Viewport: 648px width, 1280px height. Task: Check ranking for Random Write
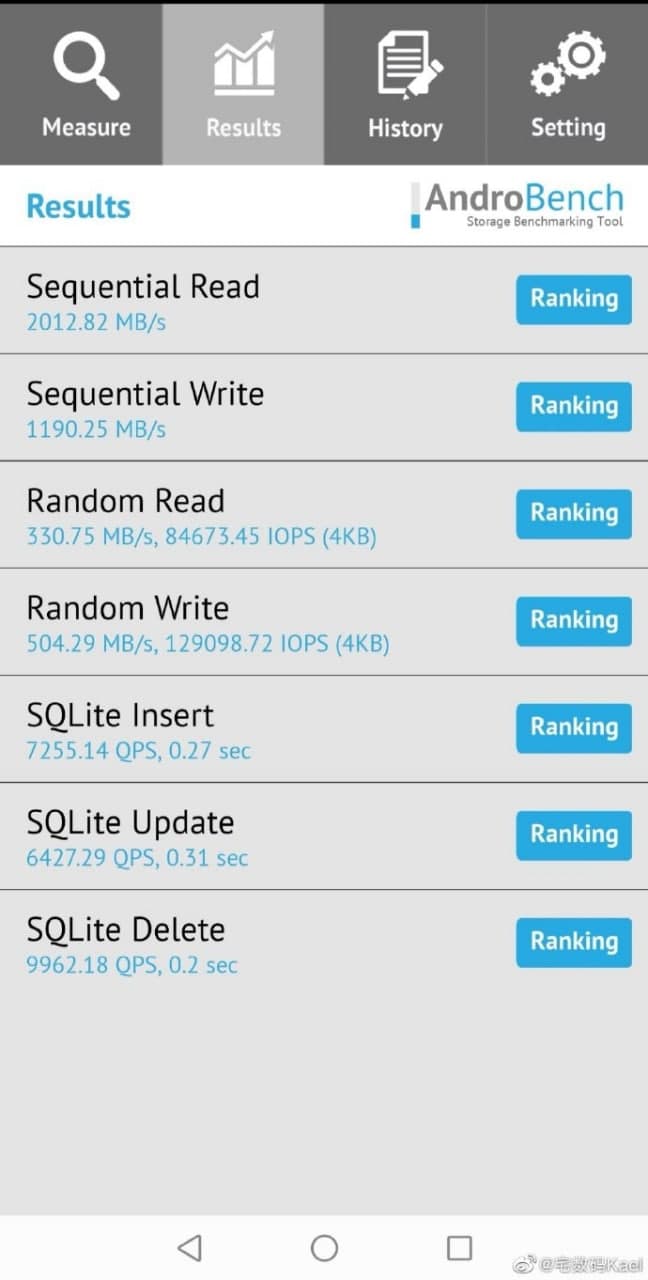pos(573,620)
